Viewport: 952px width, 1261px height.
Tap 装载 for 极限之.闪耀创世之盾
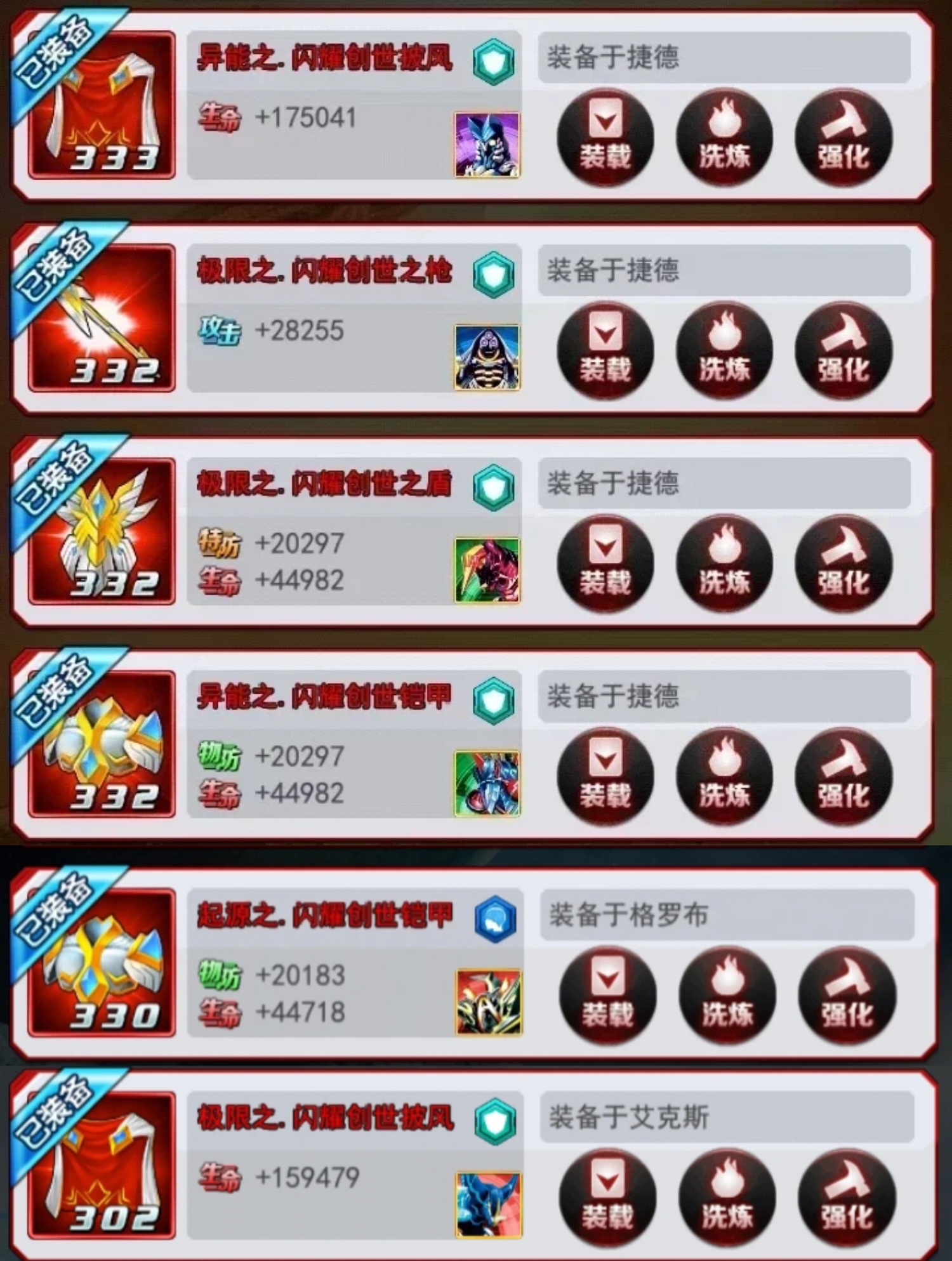pyautogui.click(x=605, y=563)
